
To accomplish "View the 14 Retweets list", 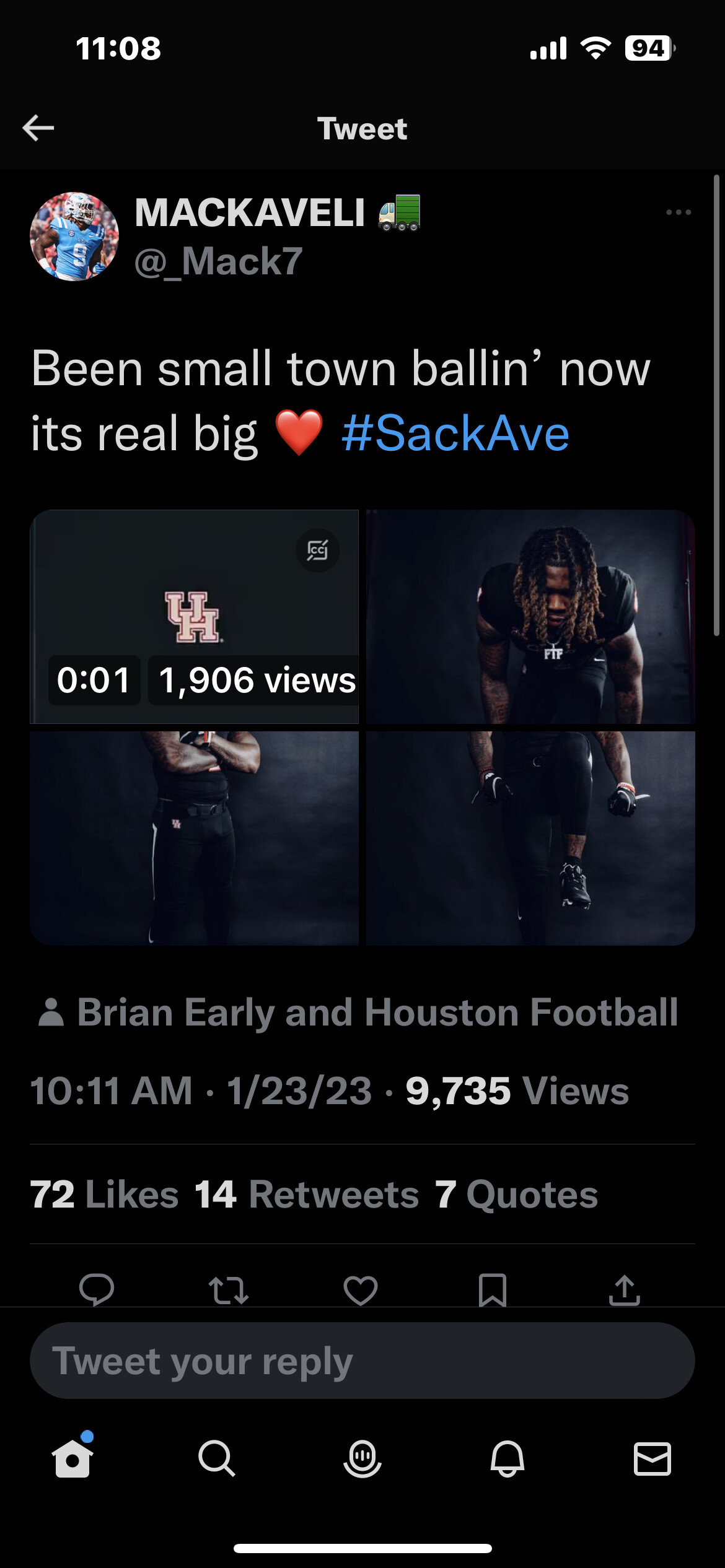I will pos(307,1194).
